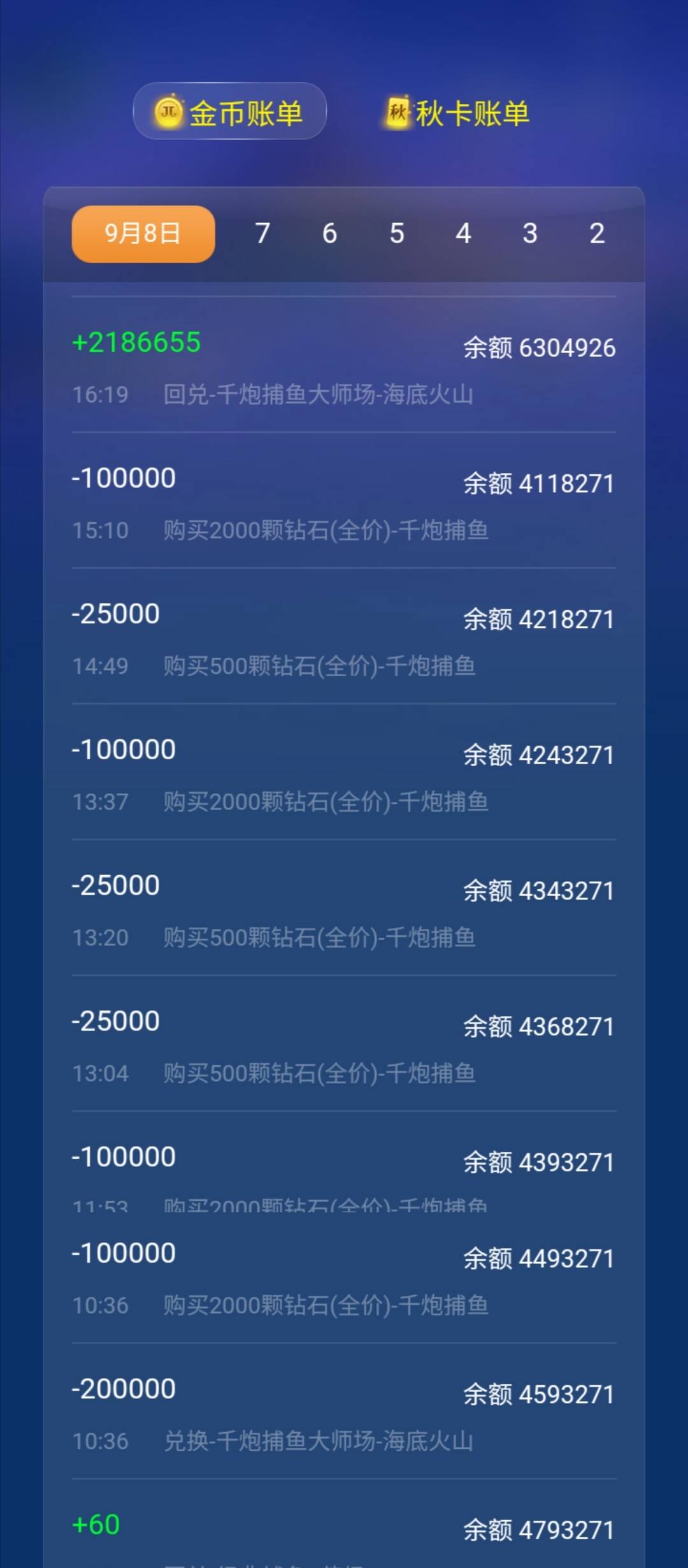Select the 9月8日 date button
Viewport: 688px width, 1568px height.
pyautogui.click(x=142, y=233)
